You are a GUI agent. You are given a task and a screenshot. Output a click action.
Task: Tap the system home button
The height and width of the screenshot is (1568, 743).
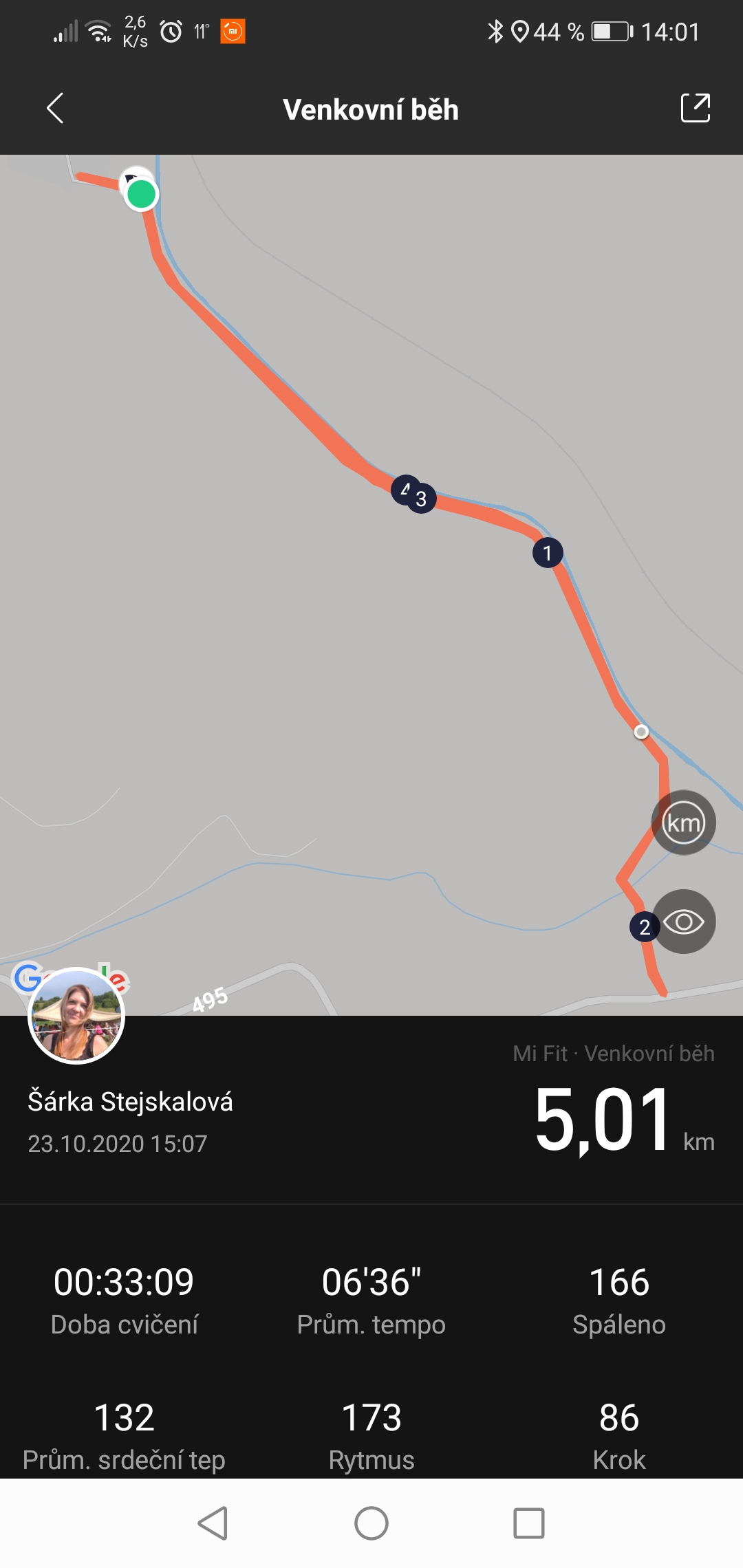coord(371,1523)
